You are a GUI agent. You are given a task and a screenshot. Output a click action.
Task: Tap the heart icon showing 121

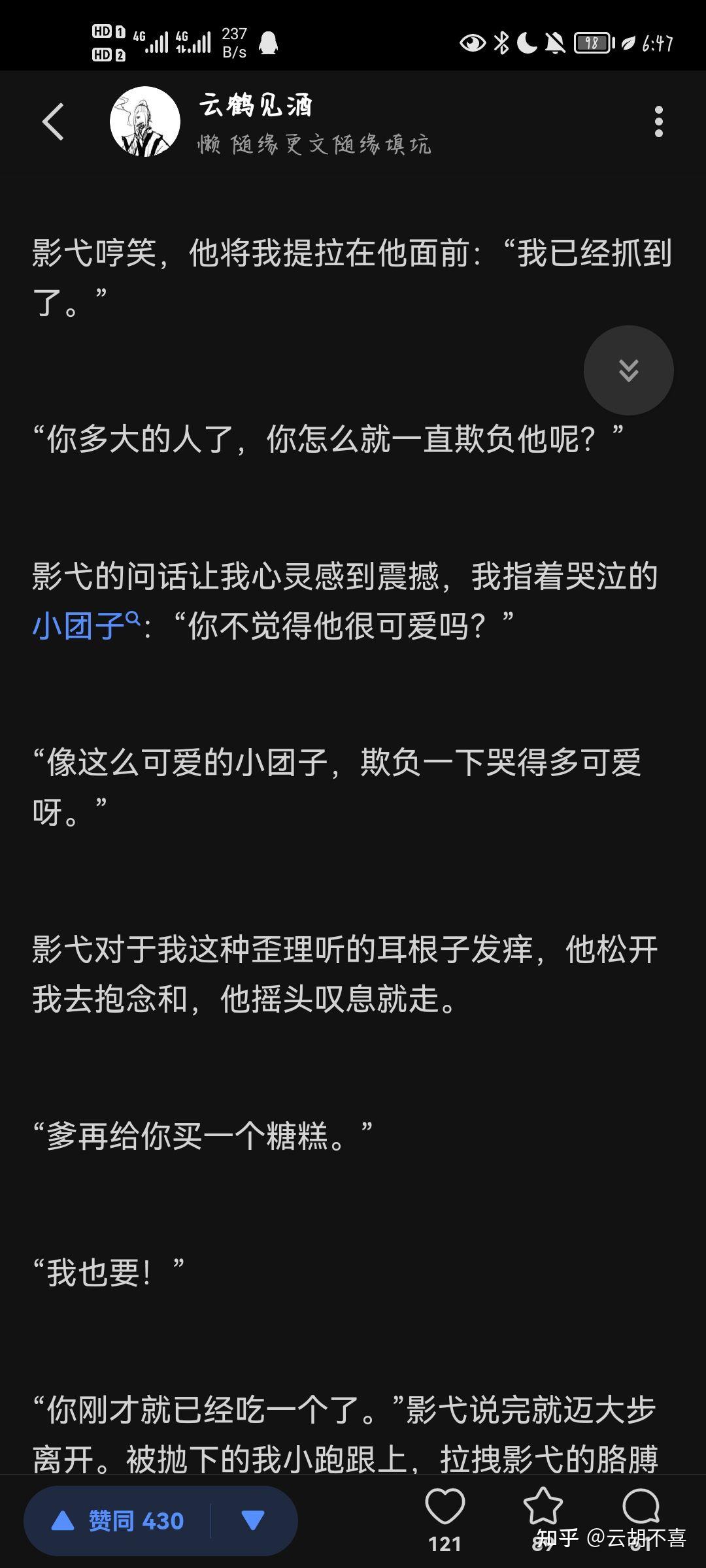(x=445, y=1509)
